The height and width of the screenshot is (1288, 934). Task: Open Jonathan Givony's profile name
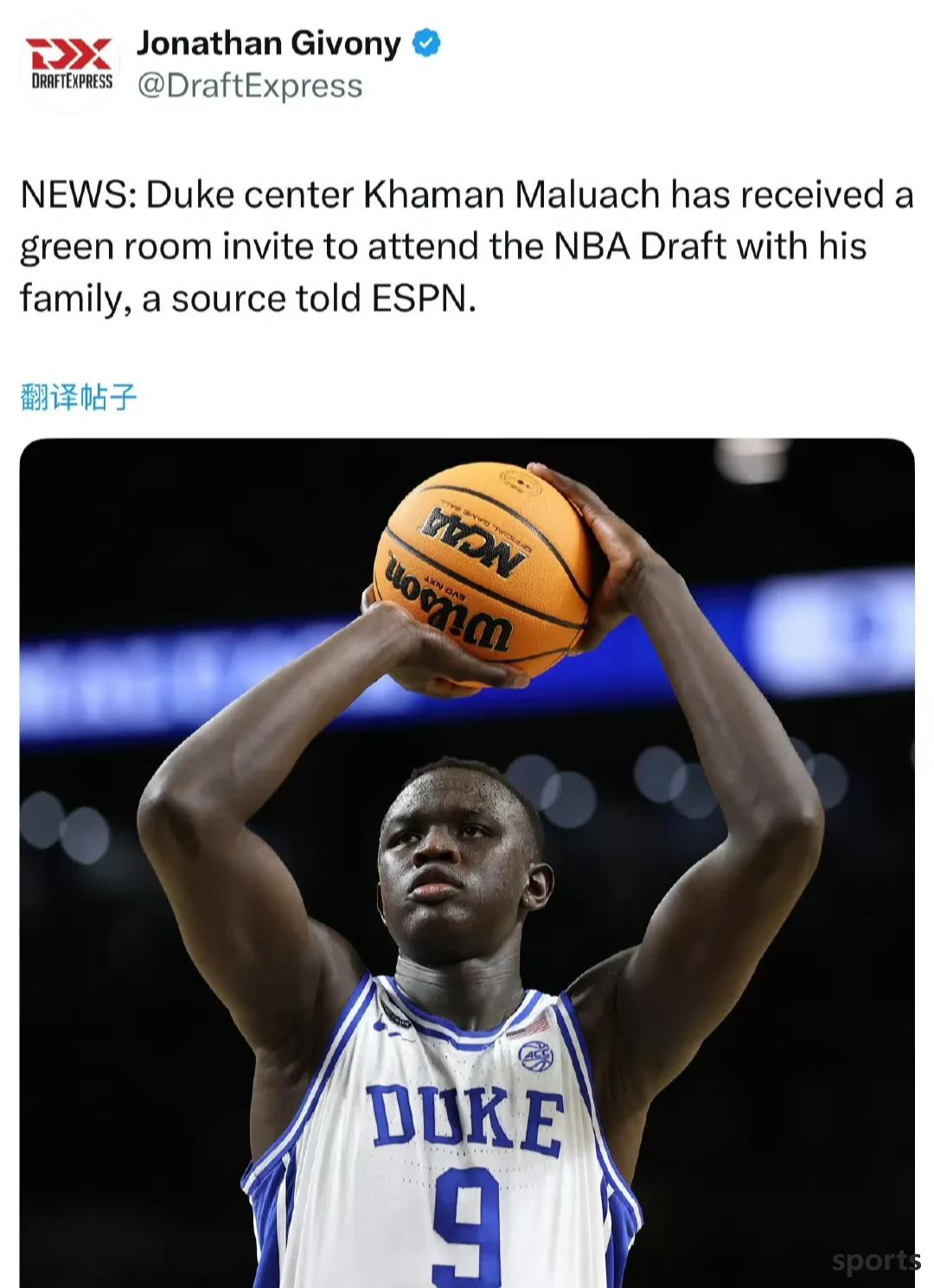pos(268,43)
